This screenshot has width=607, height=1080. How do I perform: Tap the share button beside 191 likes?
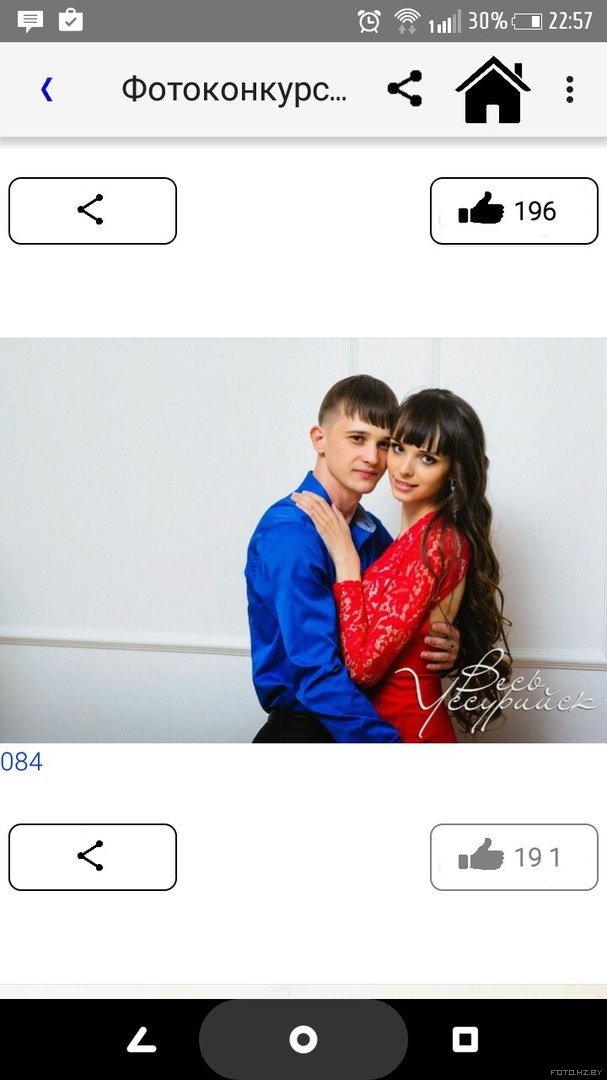(x=92, y=857)
